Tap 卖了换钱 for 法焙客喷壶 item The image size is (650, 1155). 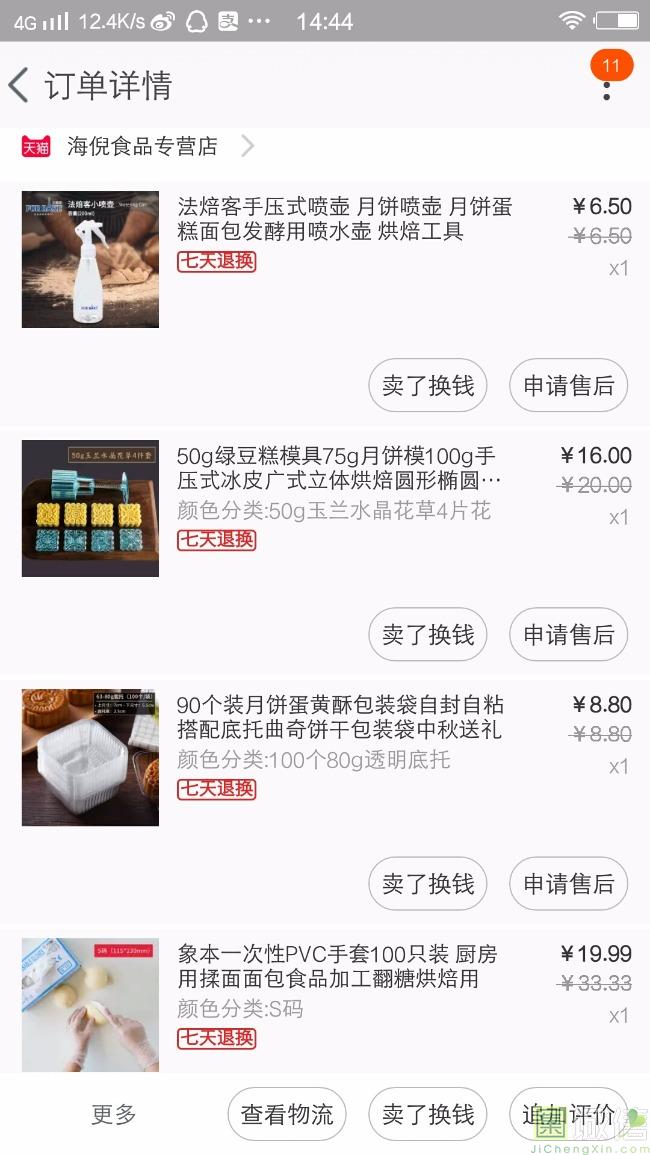click(428, 385)
